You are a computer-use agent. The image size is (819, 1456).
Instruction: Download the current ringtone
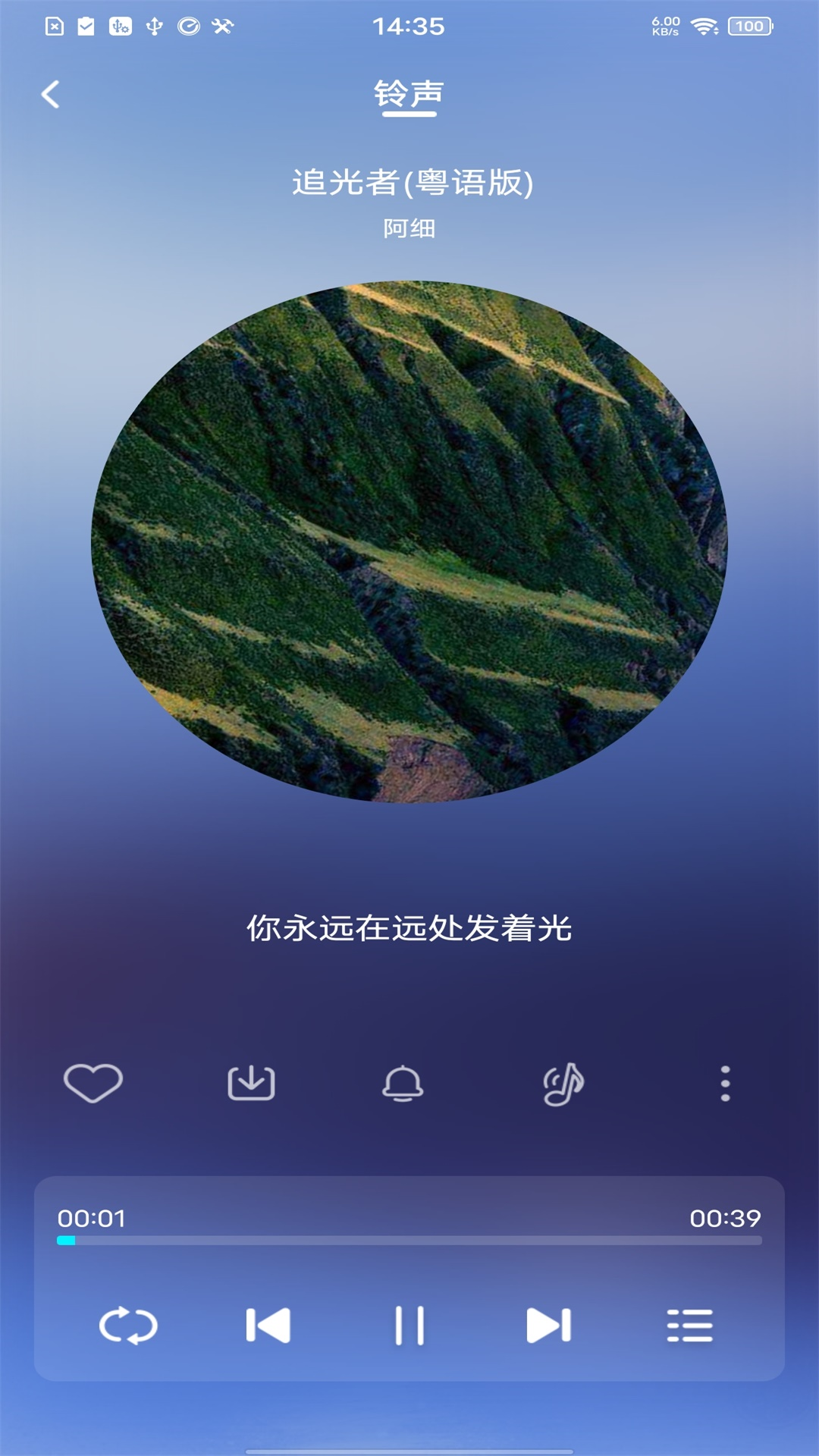[x=251, y=1083]
